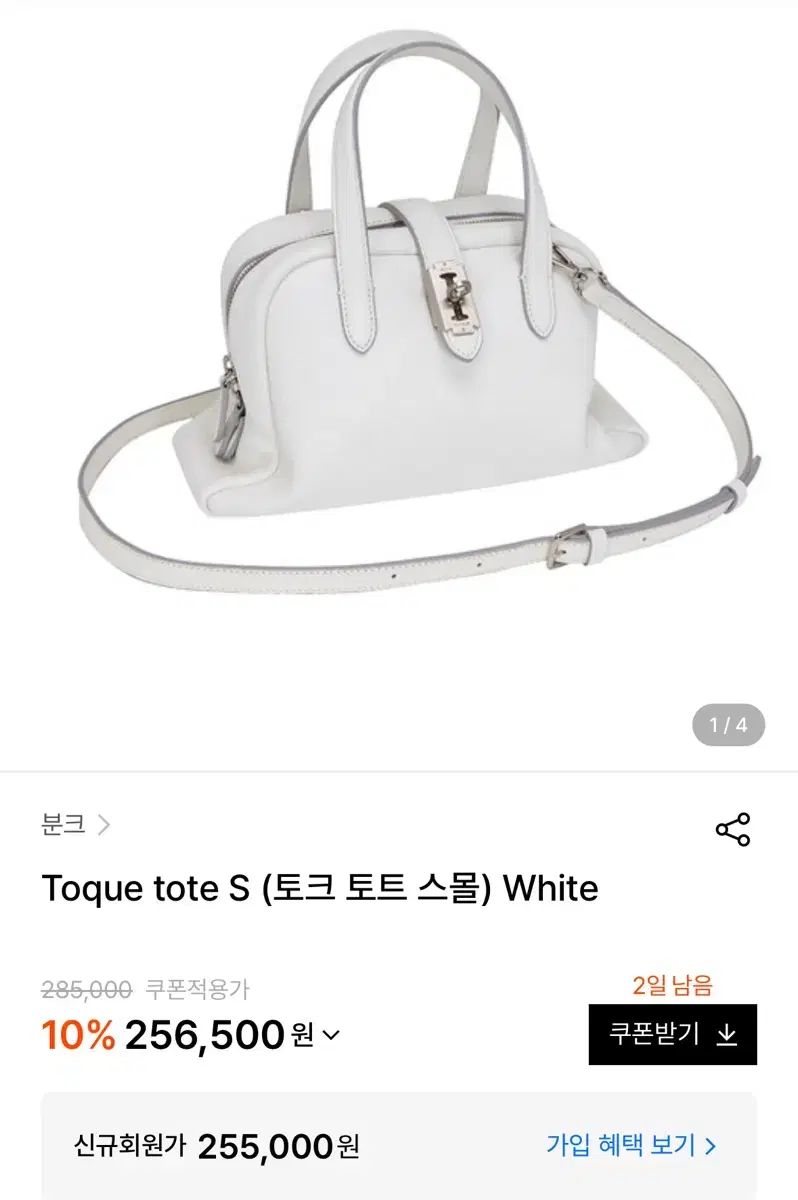Open the 신규회원가 255,000원 banner
This screenshot has width=798, height=1200.
point(399,1142)
